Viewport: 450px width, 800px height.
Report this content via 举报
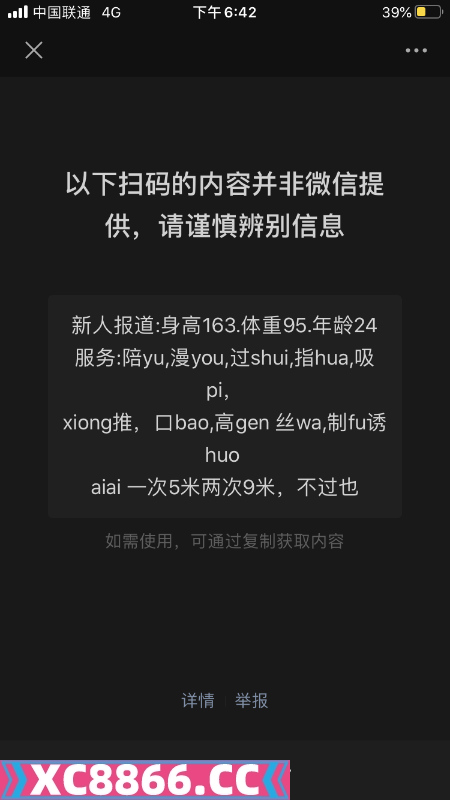point(252,701)
